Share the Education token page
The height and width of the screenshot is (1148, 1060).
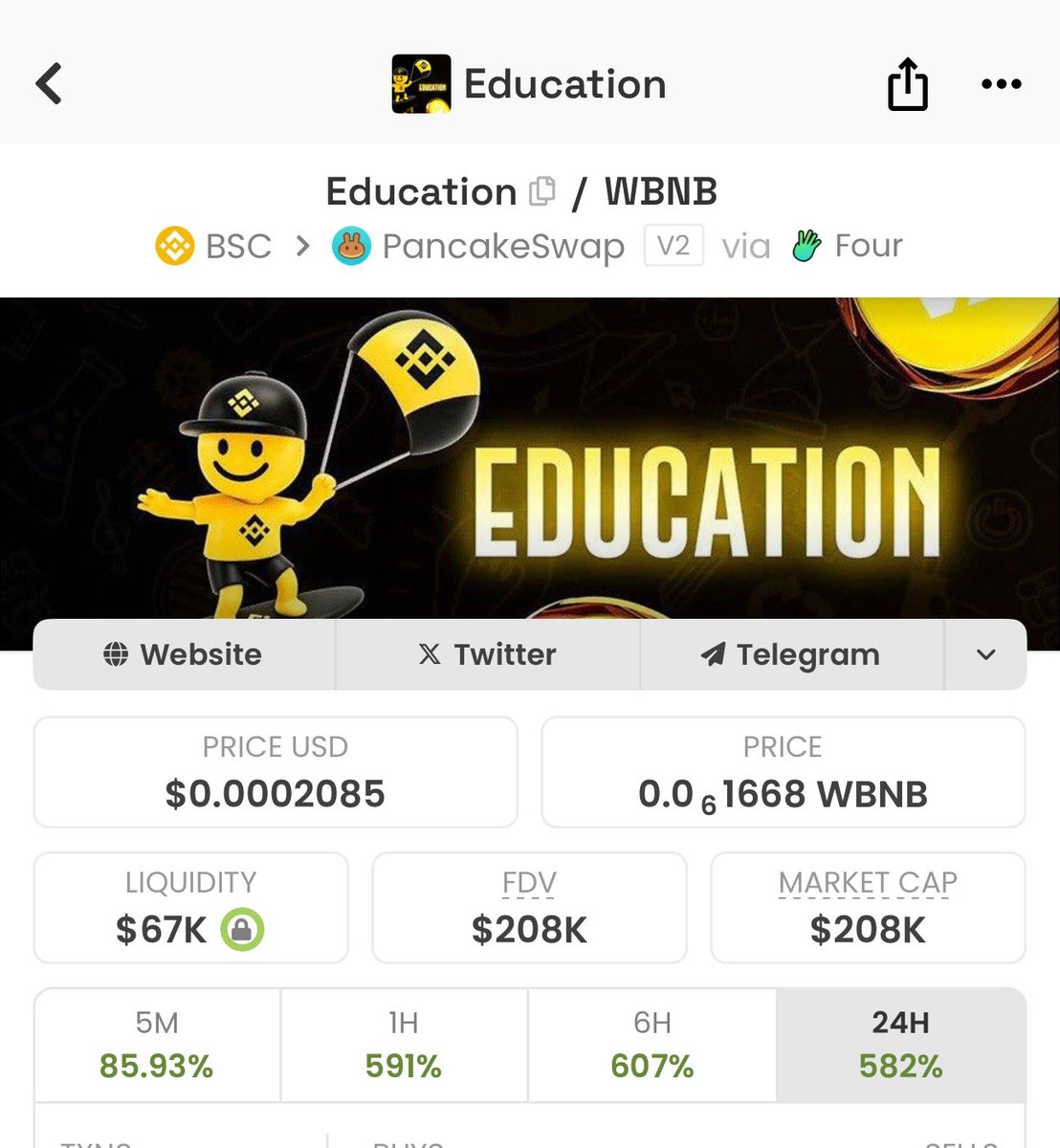point(907,84)
